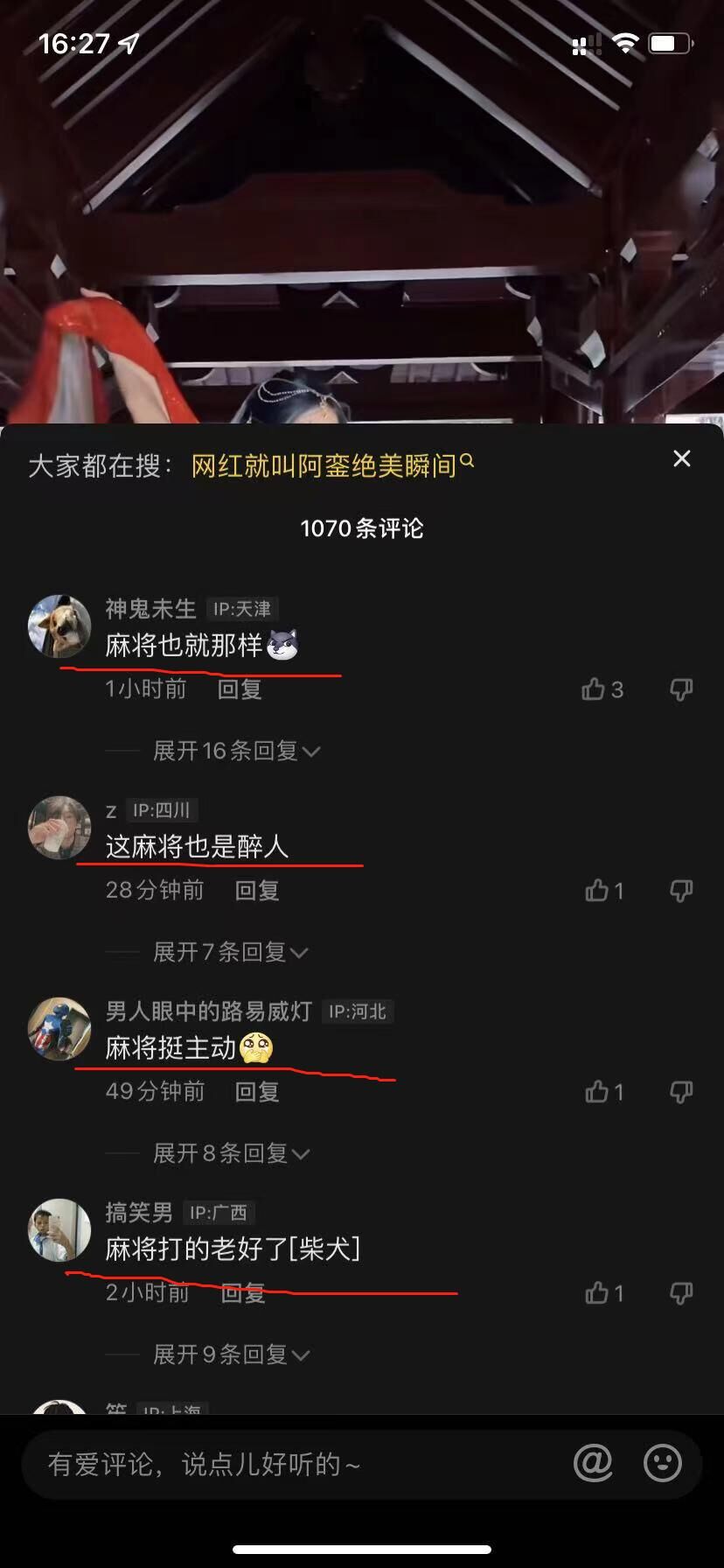Reply to 神鬼未生's comment
This screenshot has height=1568, width=724.
pyautogui.click(x=240, y=689)
